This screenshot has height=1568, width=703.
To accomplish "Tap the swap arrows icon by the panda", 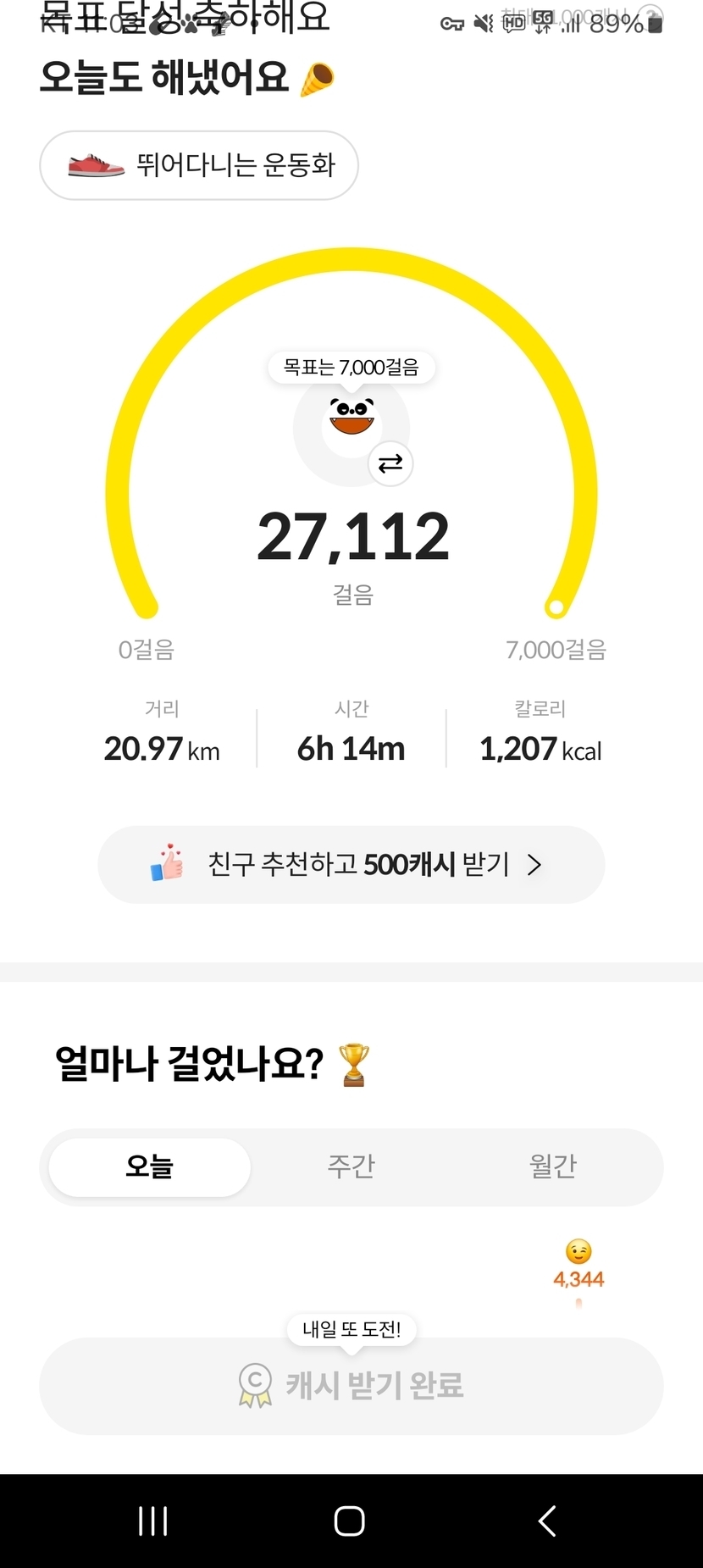I will click(390, 463).
